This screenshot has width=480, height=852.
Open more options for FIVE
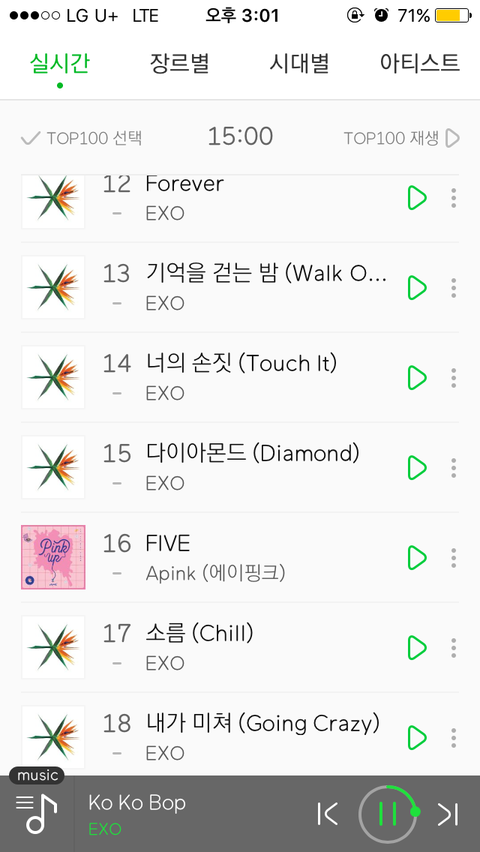[453, 557]
